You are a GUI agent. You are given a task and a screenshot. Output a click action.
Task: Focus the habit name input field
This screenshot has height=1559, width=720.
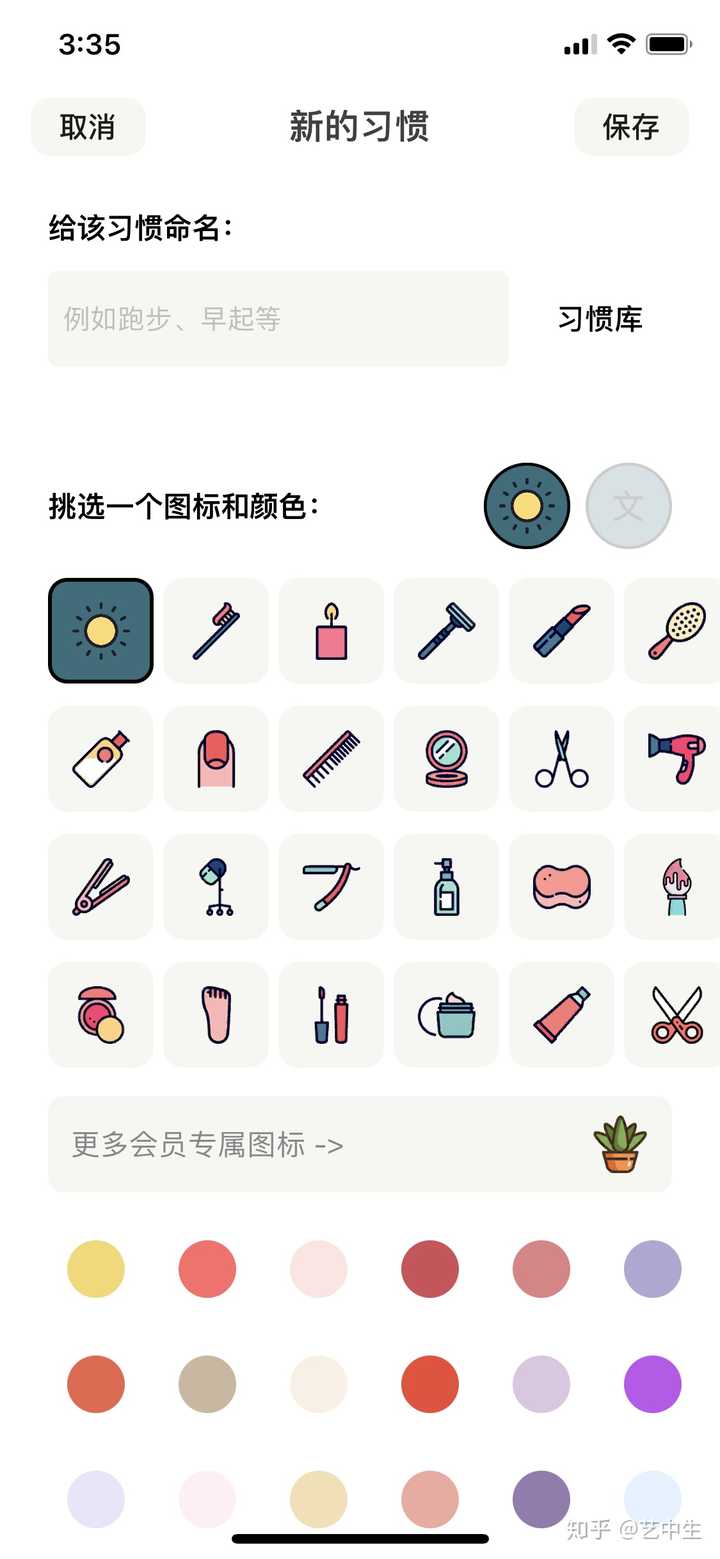[278, 319]
